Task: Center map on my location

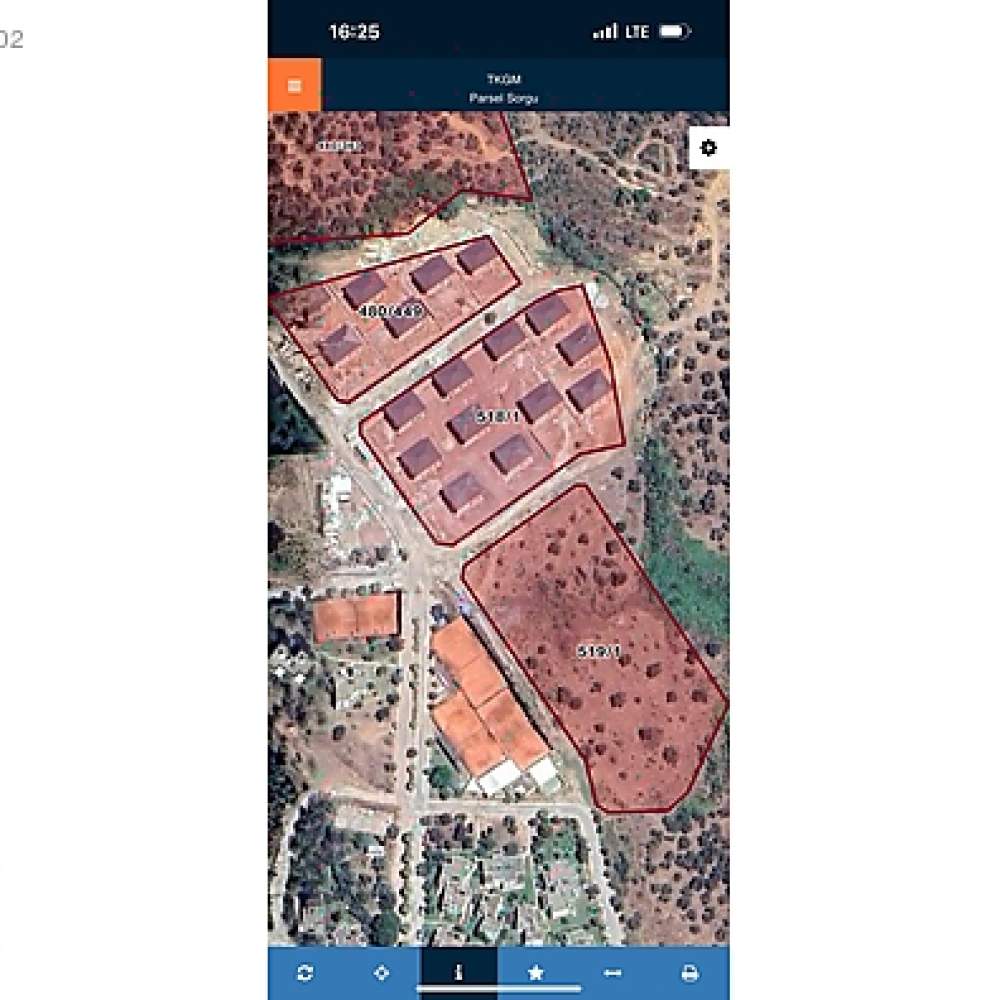Action: click(x=381, y=973)
